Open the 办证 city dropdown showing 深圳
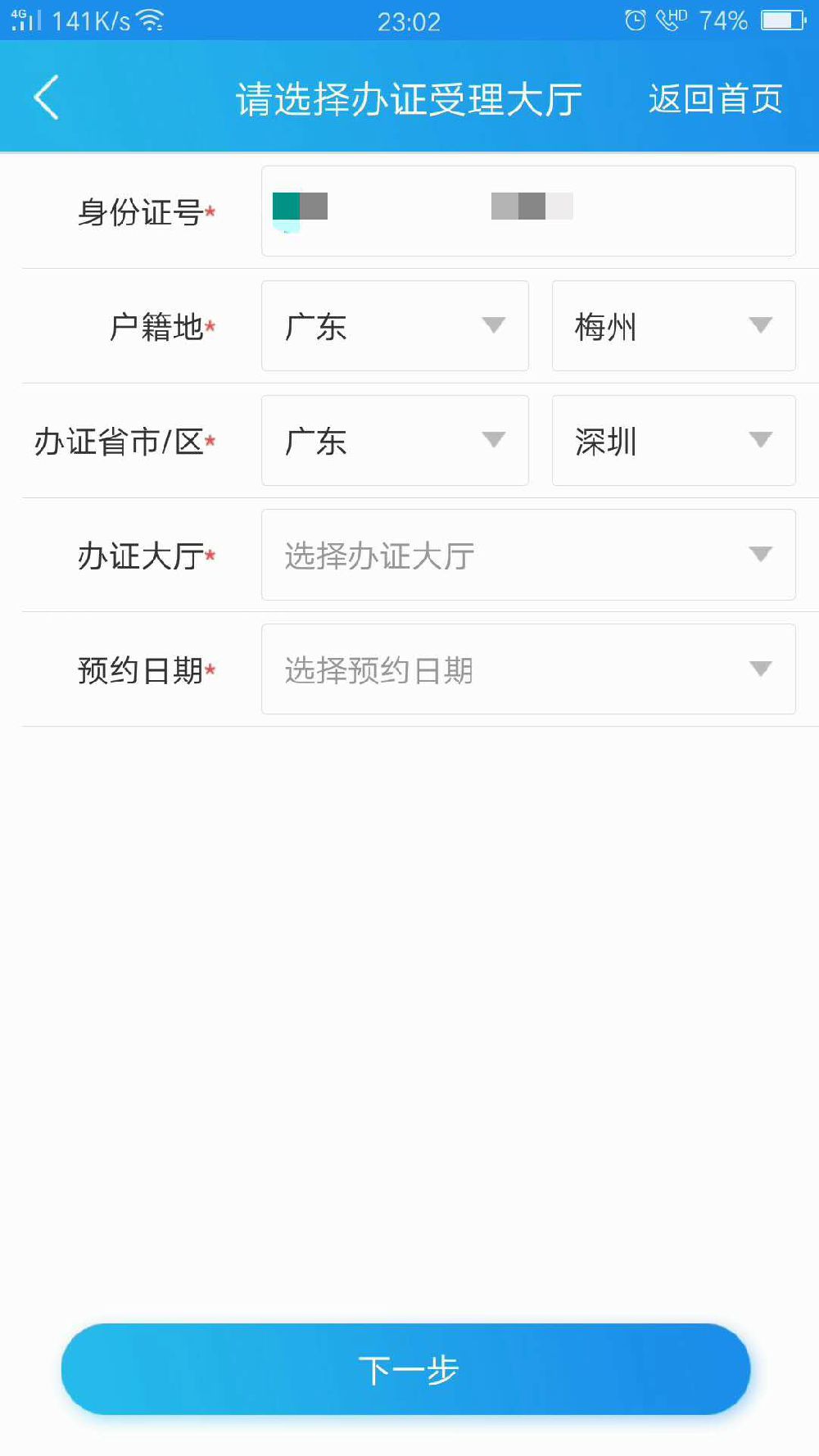Viewport: 819px width, 1456px height. point(674,441)
